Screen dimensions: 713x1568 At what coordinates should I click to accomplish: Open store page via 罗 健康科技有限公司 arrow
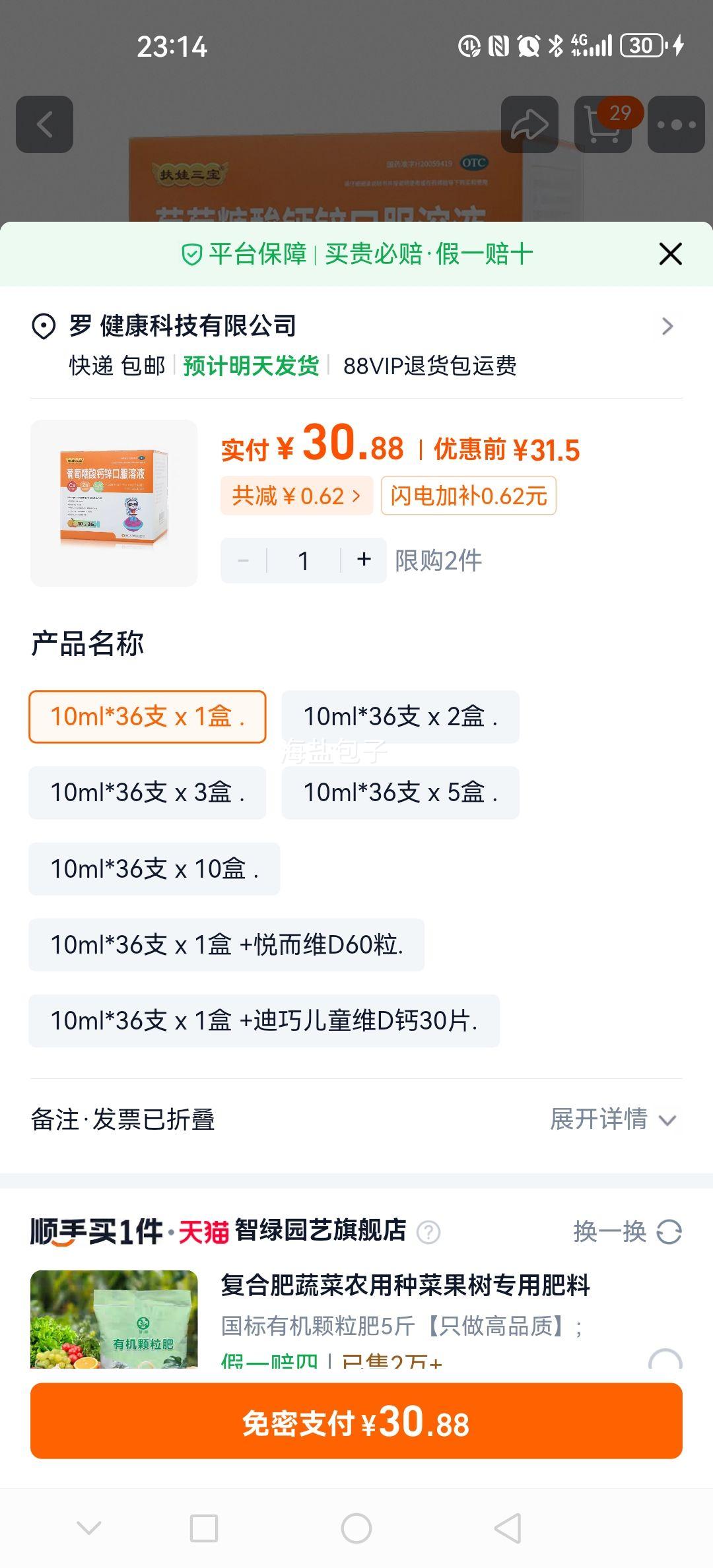pos(667,326)
